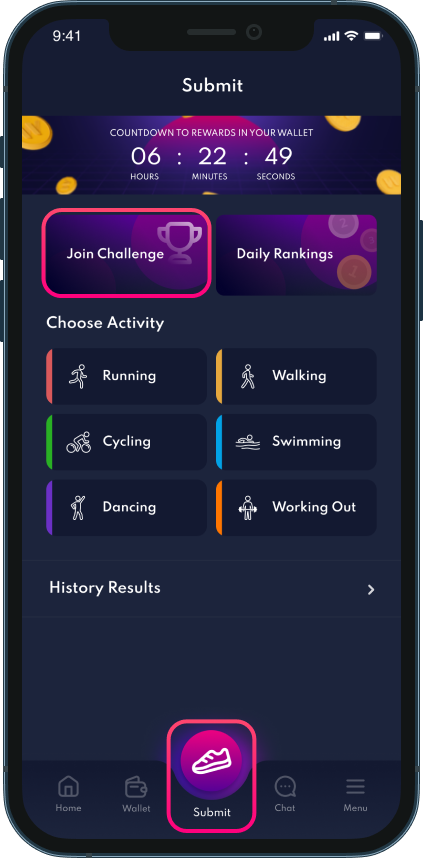Viewport: 423px width, 858px height.
Task: Open History Results
Action: 211,589
